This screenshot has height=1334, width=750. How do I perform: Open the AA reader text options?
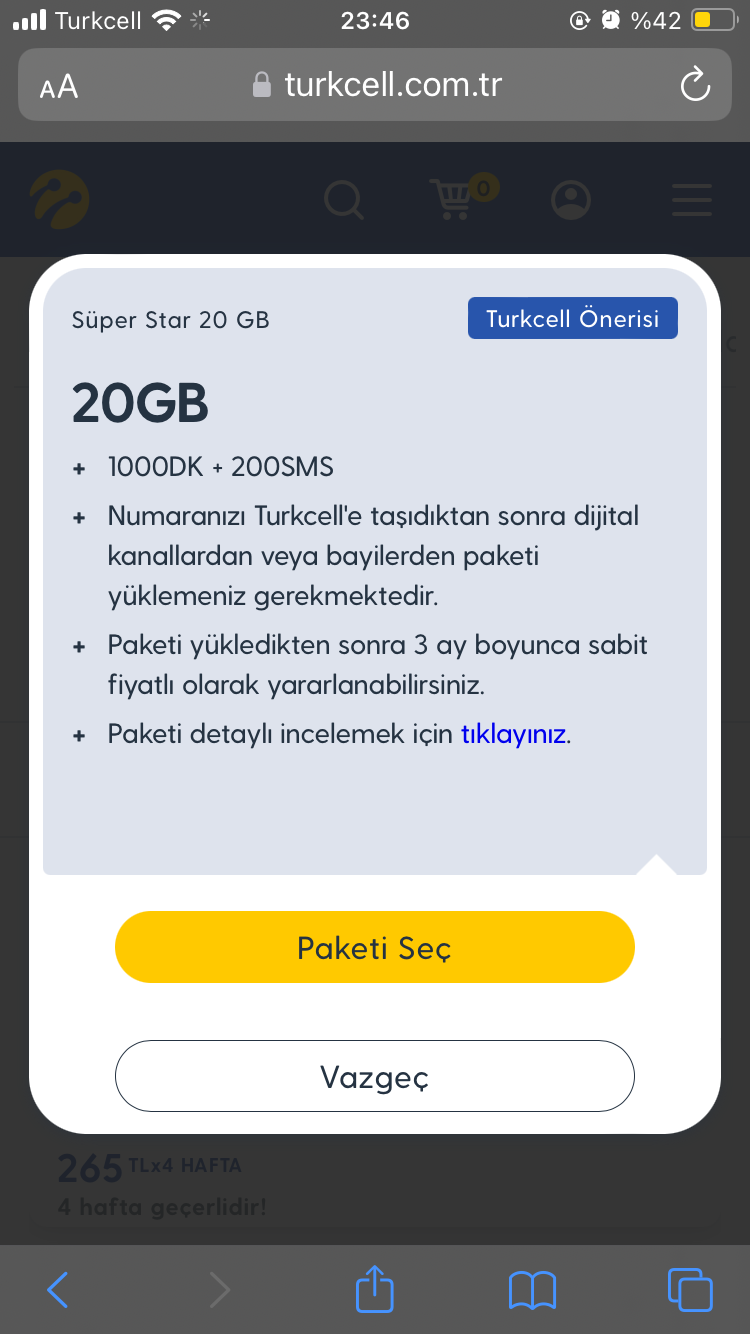pos(59,86)
